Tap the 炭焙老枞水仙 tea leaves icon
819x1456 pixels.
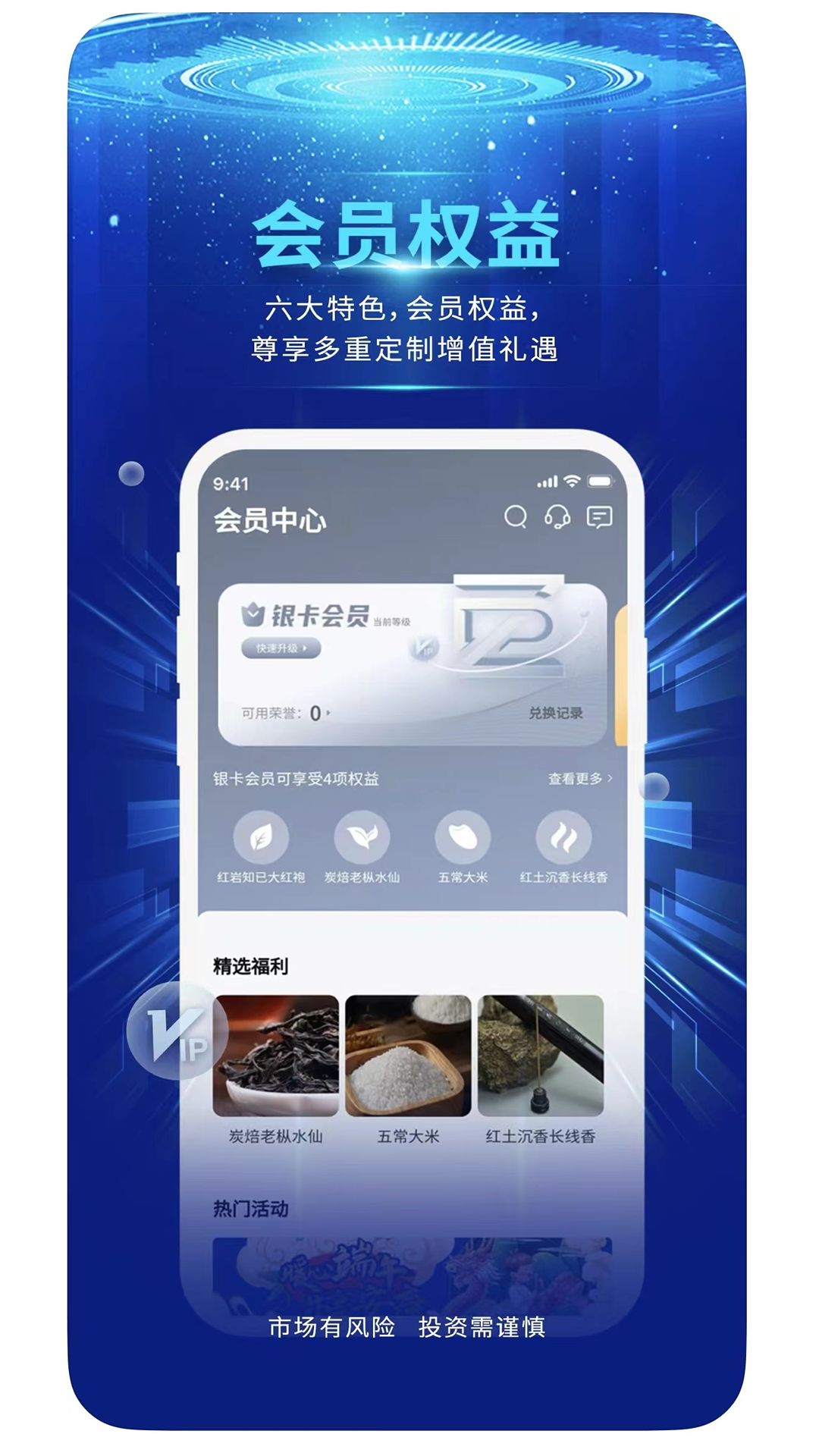click(362, 836)
